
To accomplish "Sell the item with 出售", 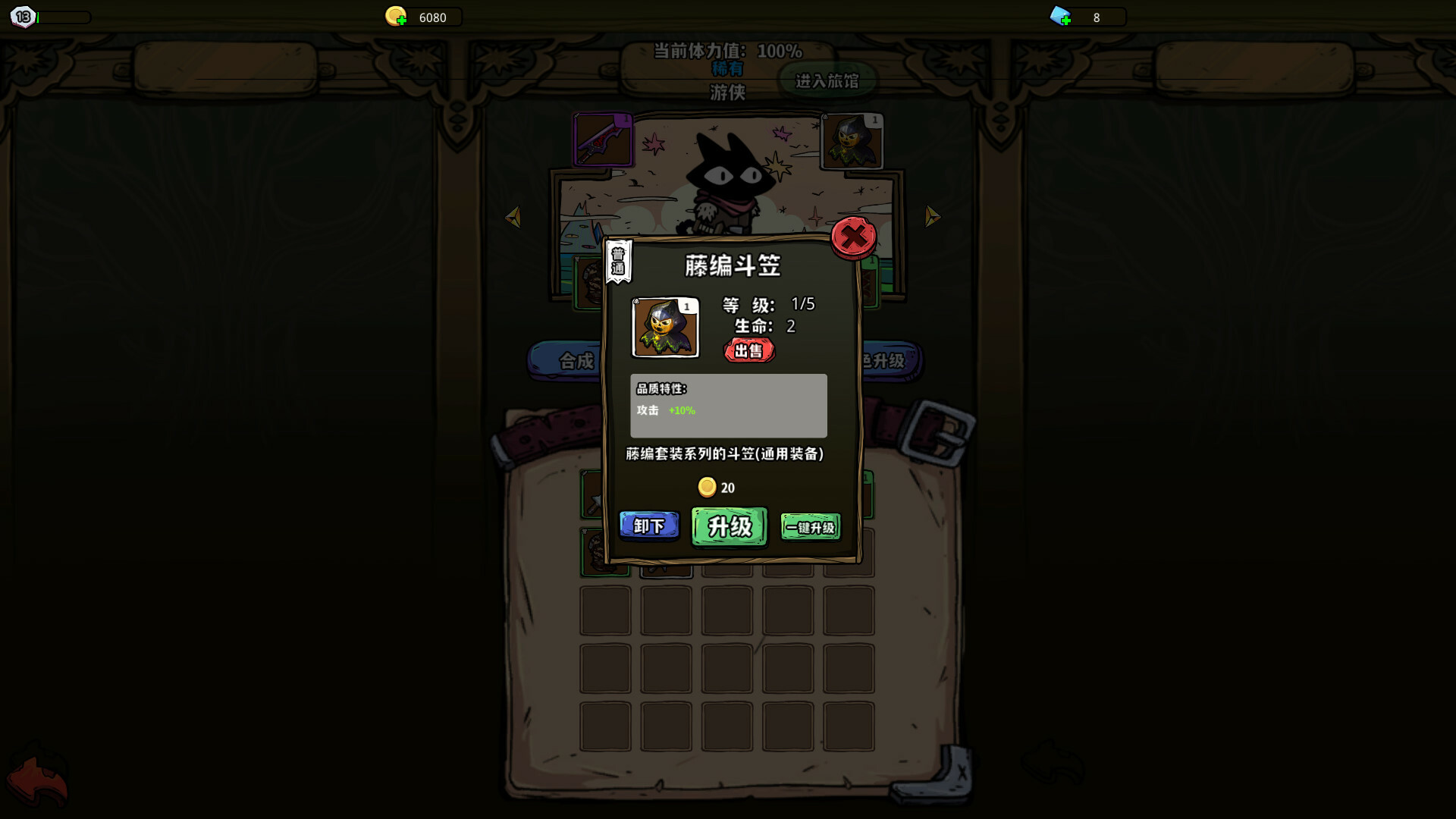I will [749, 350].
